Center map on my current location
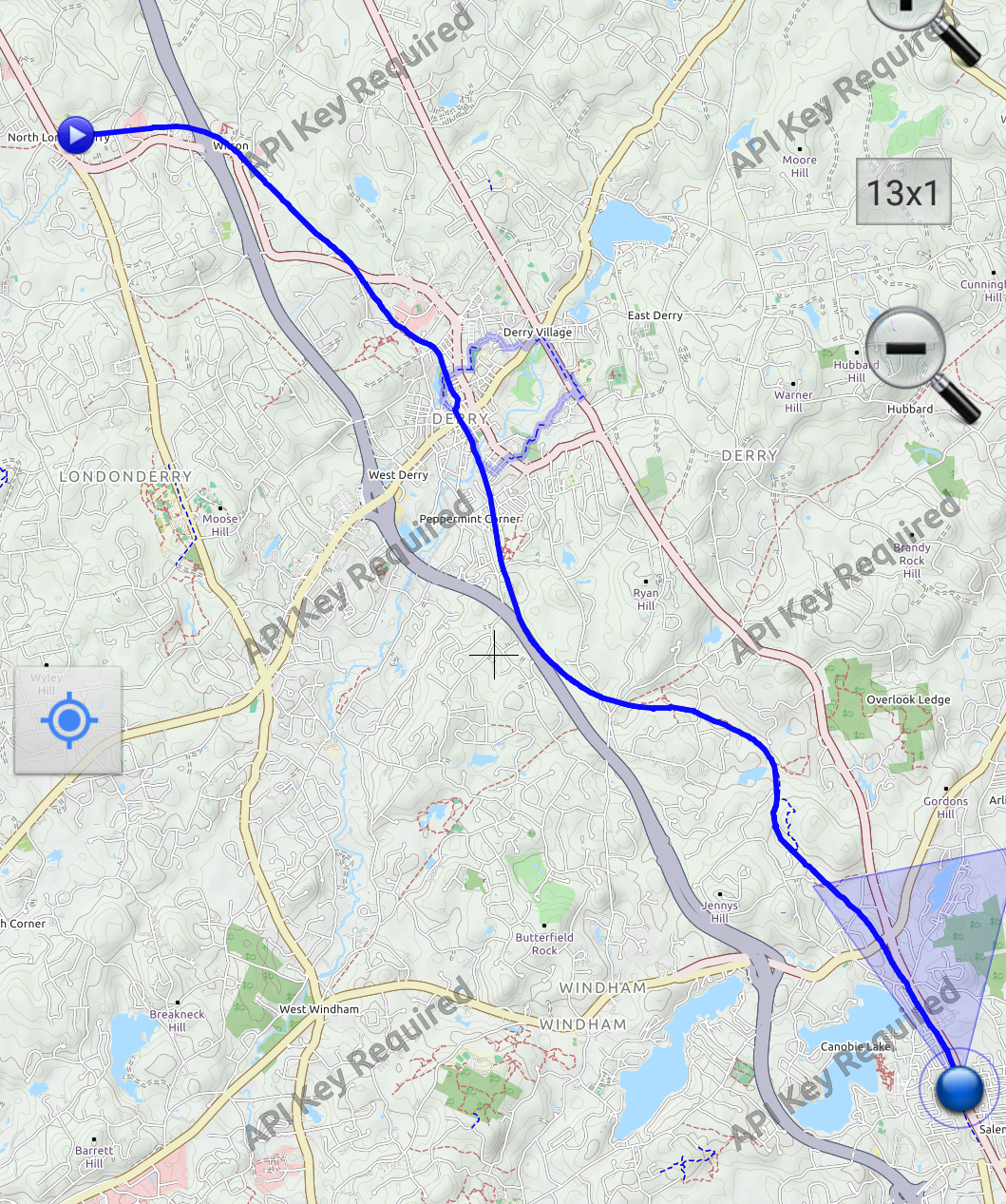The width and height of the screenshot is (1006, 1204). (x=68, y=719)
